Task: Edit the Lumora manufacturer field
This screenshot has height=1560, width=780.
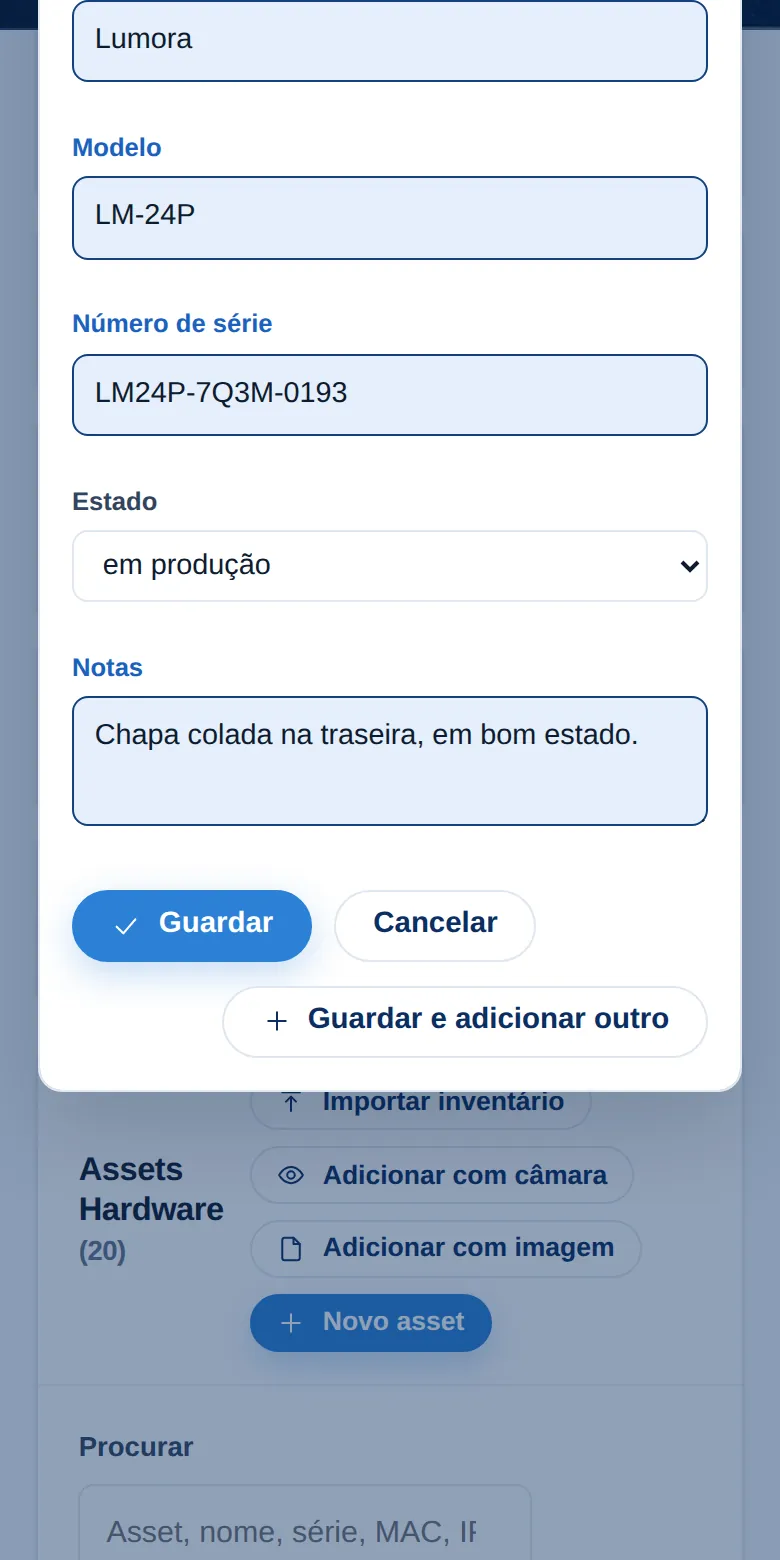Action: point(390,40)
